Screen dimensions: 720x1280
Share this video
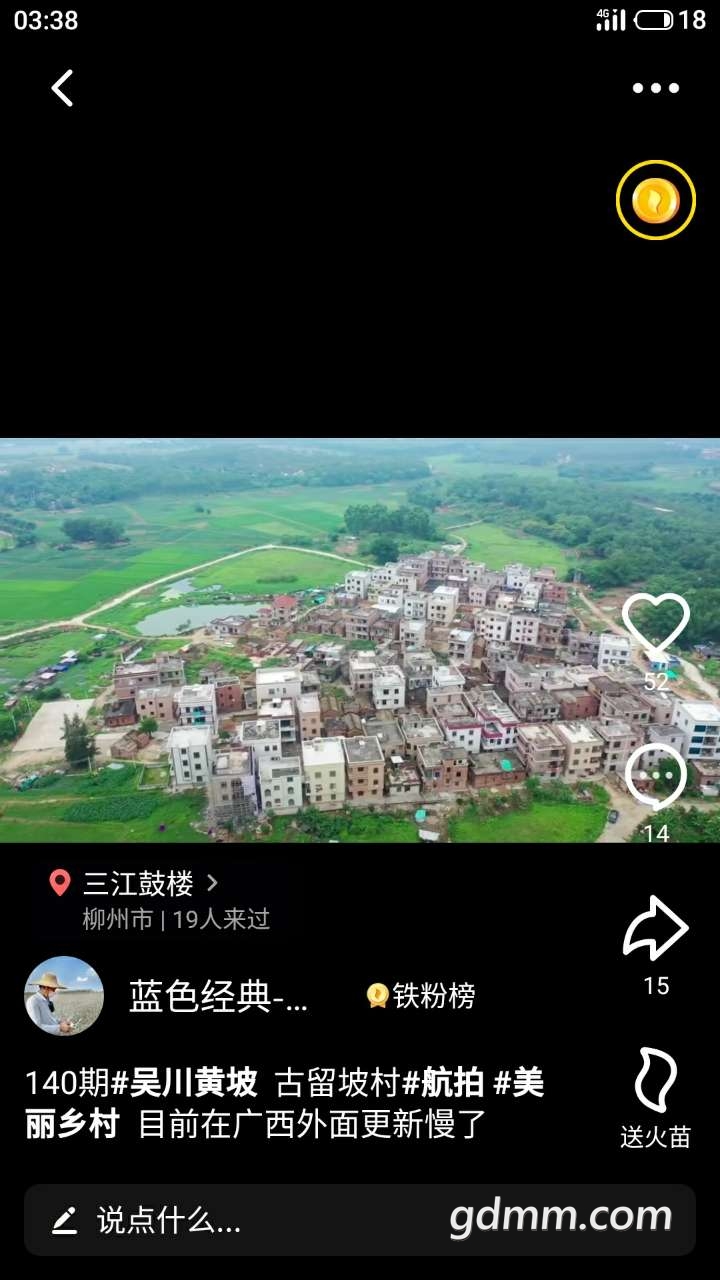pos(656,930)
